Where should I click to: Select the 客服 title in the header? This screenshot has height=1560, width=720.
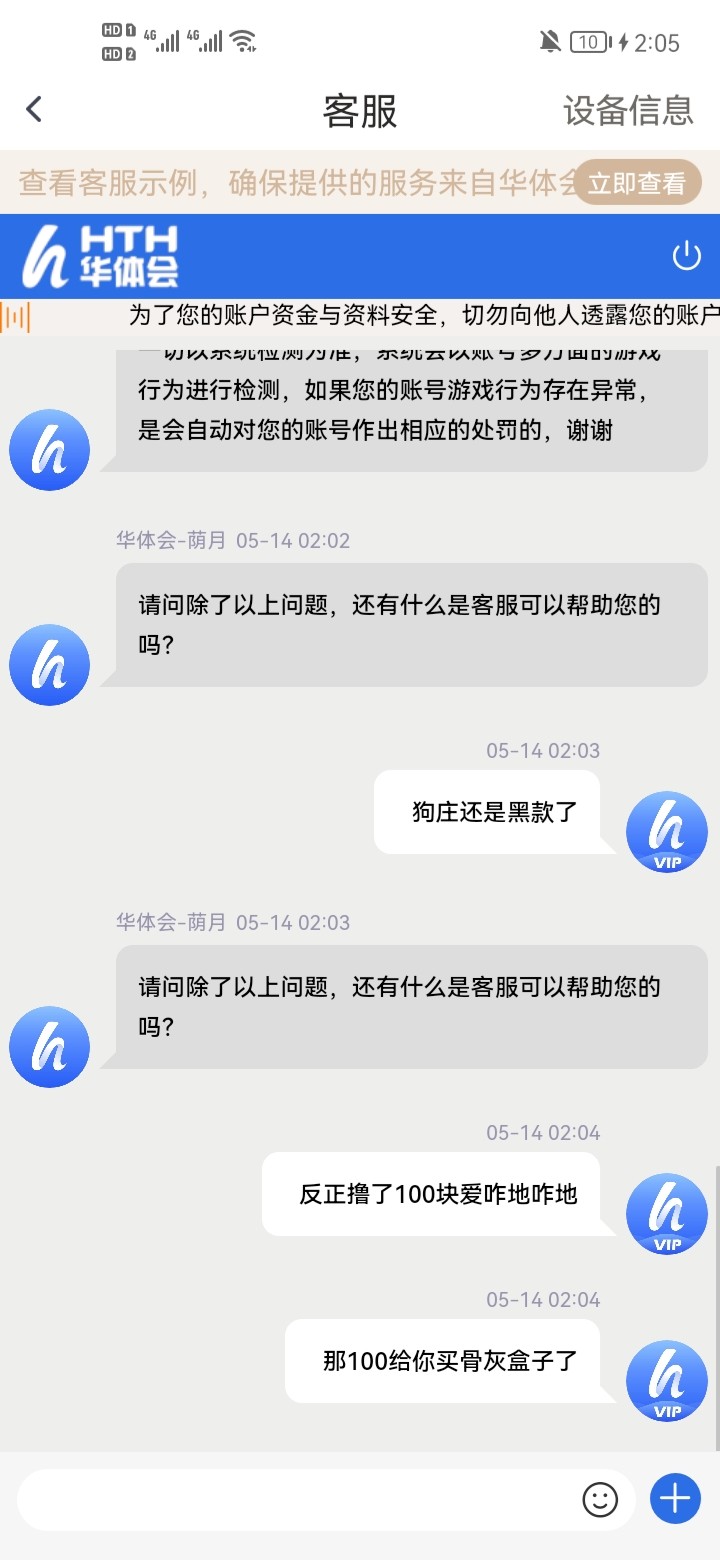[x=359, y=111]
